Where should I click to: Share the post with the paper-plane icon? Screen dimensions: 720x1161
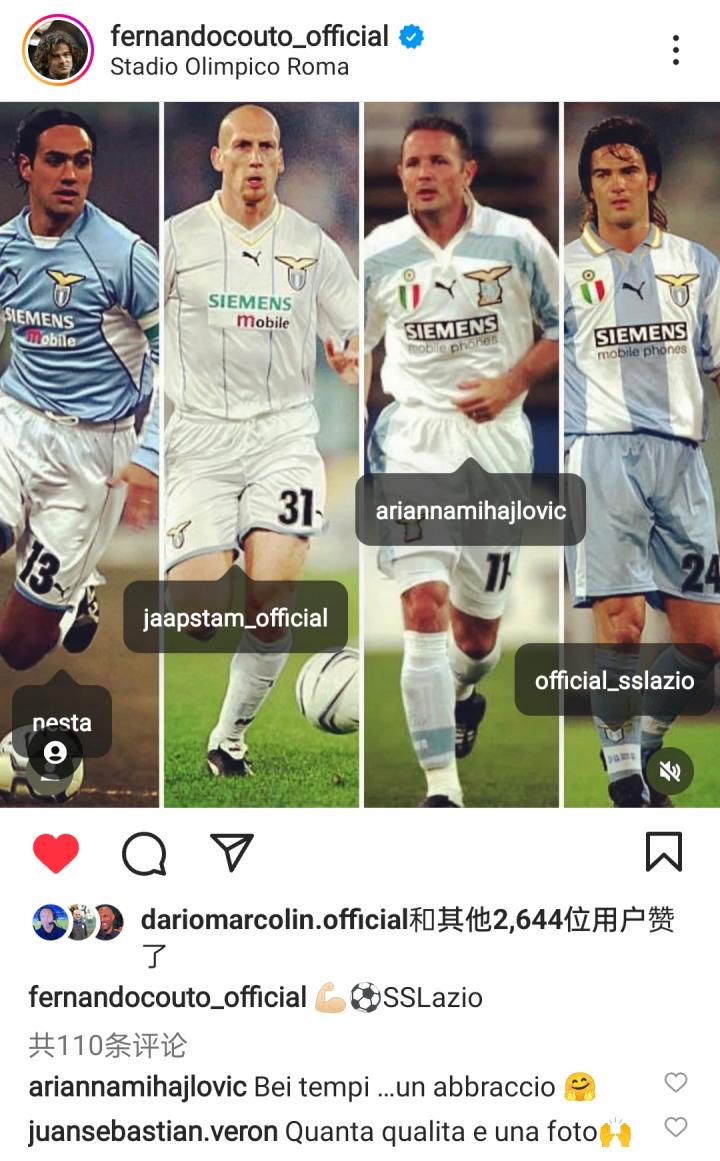[231, 853]
